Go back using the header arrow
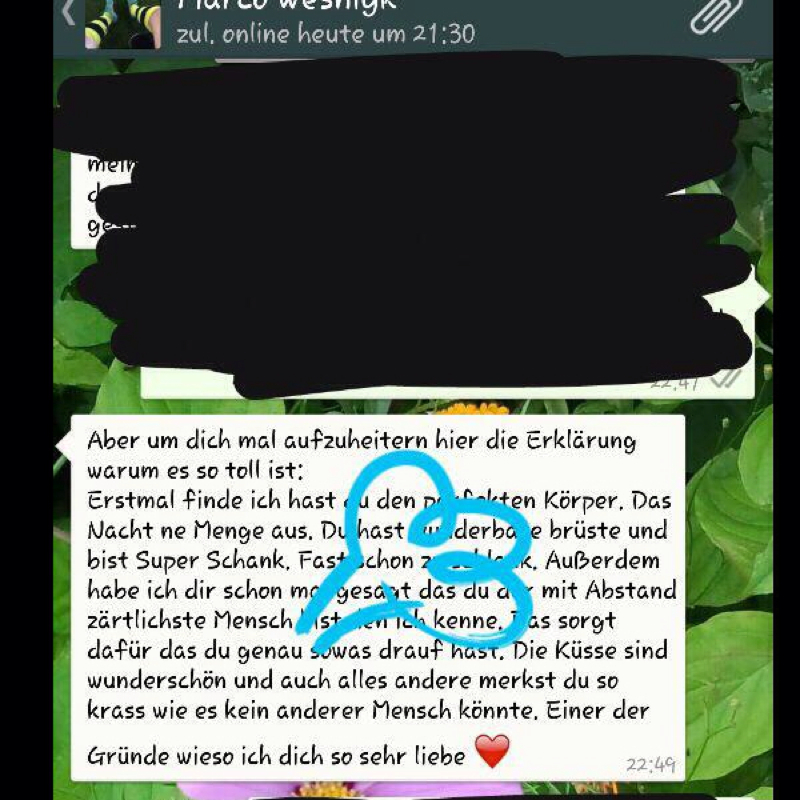The image size is (800, 800). click(68, 12)
